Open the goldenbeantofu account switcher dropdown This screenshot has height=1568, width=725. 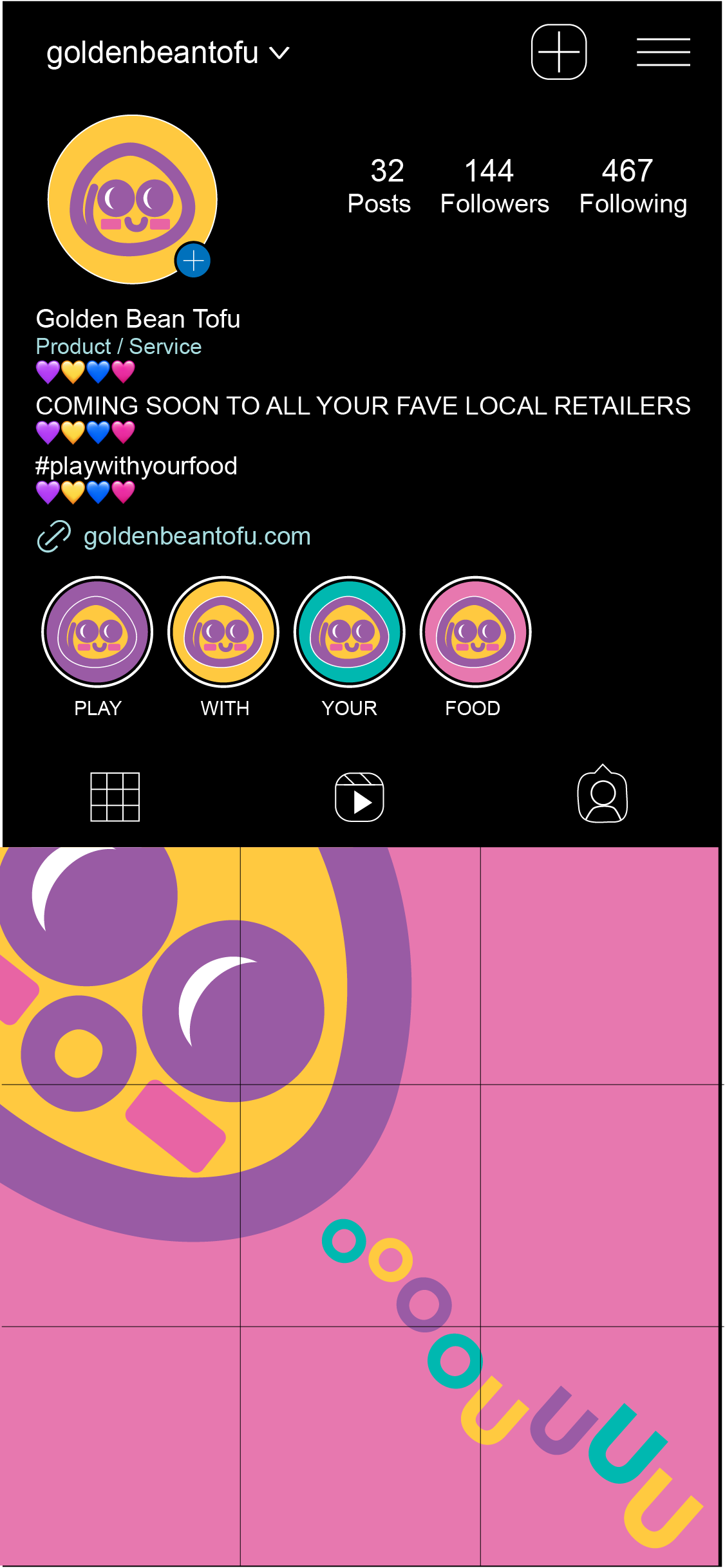point(168,53)
